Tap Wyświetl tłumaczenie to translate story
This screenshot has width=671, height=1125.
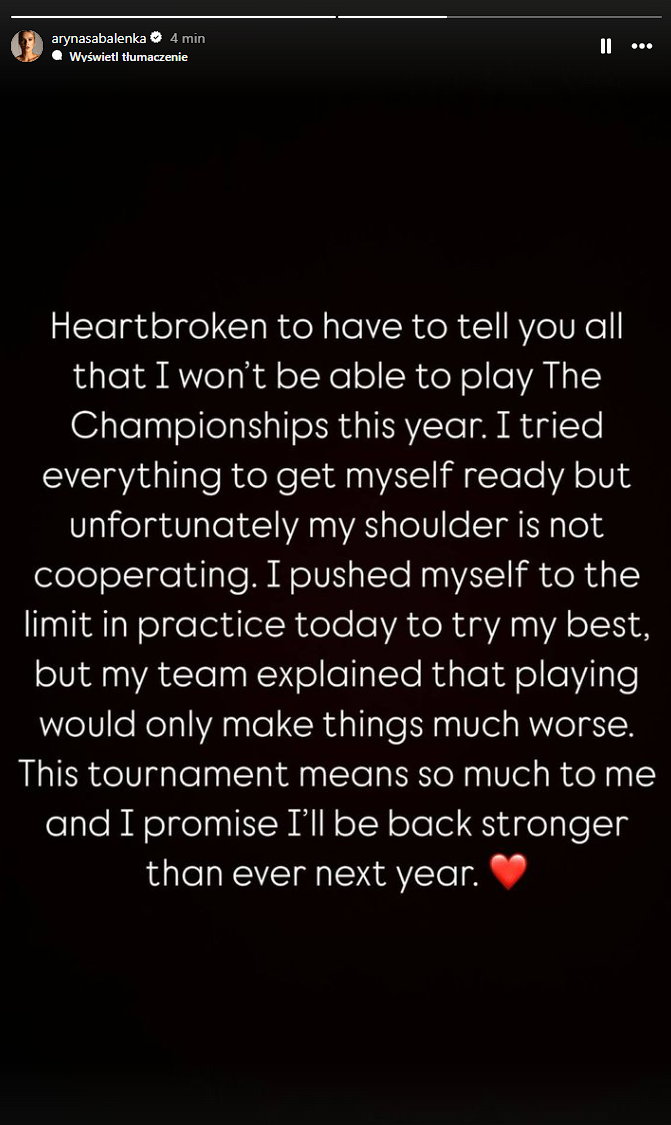128,57
